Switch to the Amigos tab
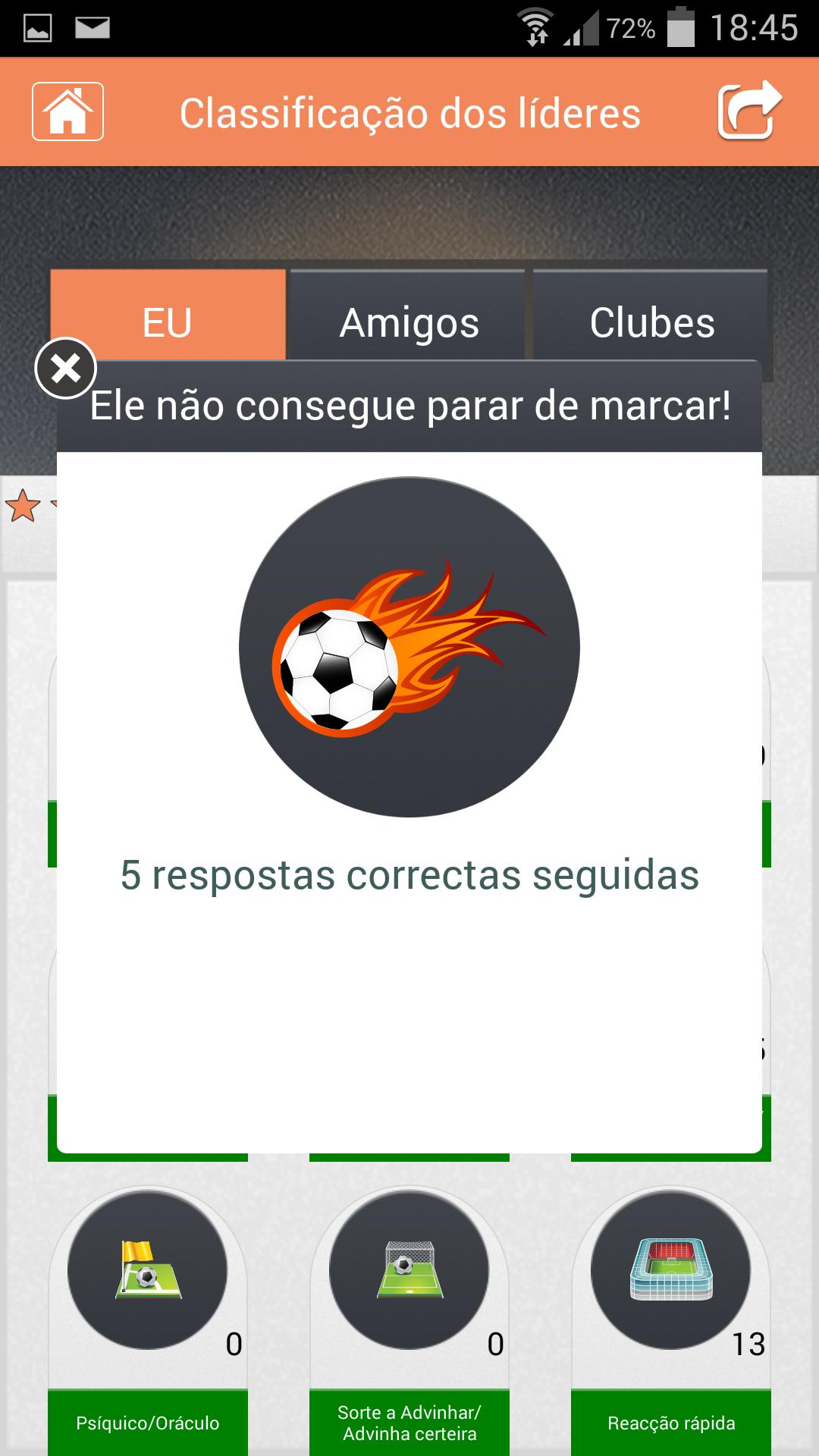The image size is (819, 1456). click(x=409, y=322)
